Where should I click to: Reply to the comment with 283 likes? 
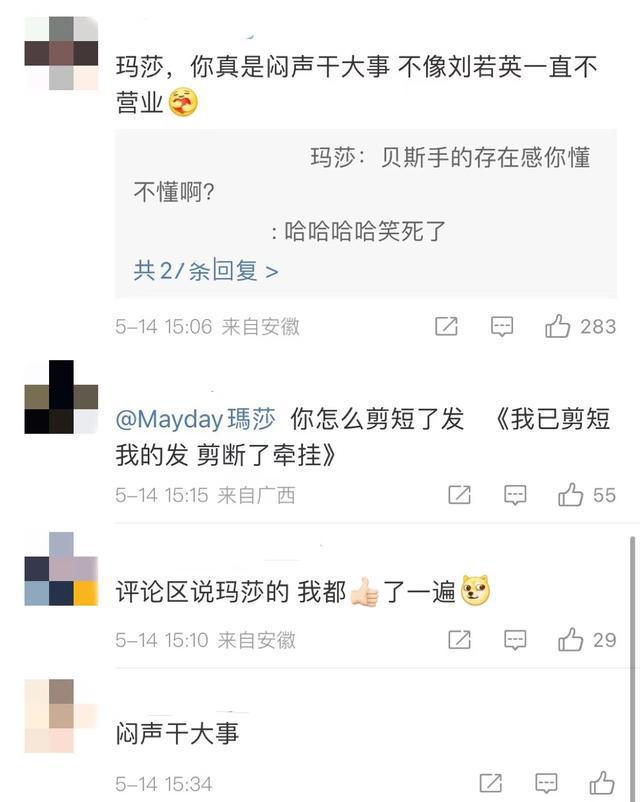pos(502,326)
